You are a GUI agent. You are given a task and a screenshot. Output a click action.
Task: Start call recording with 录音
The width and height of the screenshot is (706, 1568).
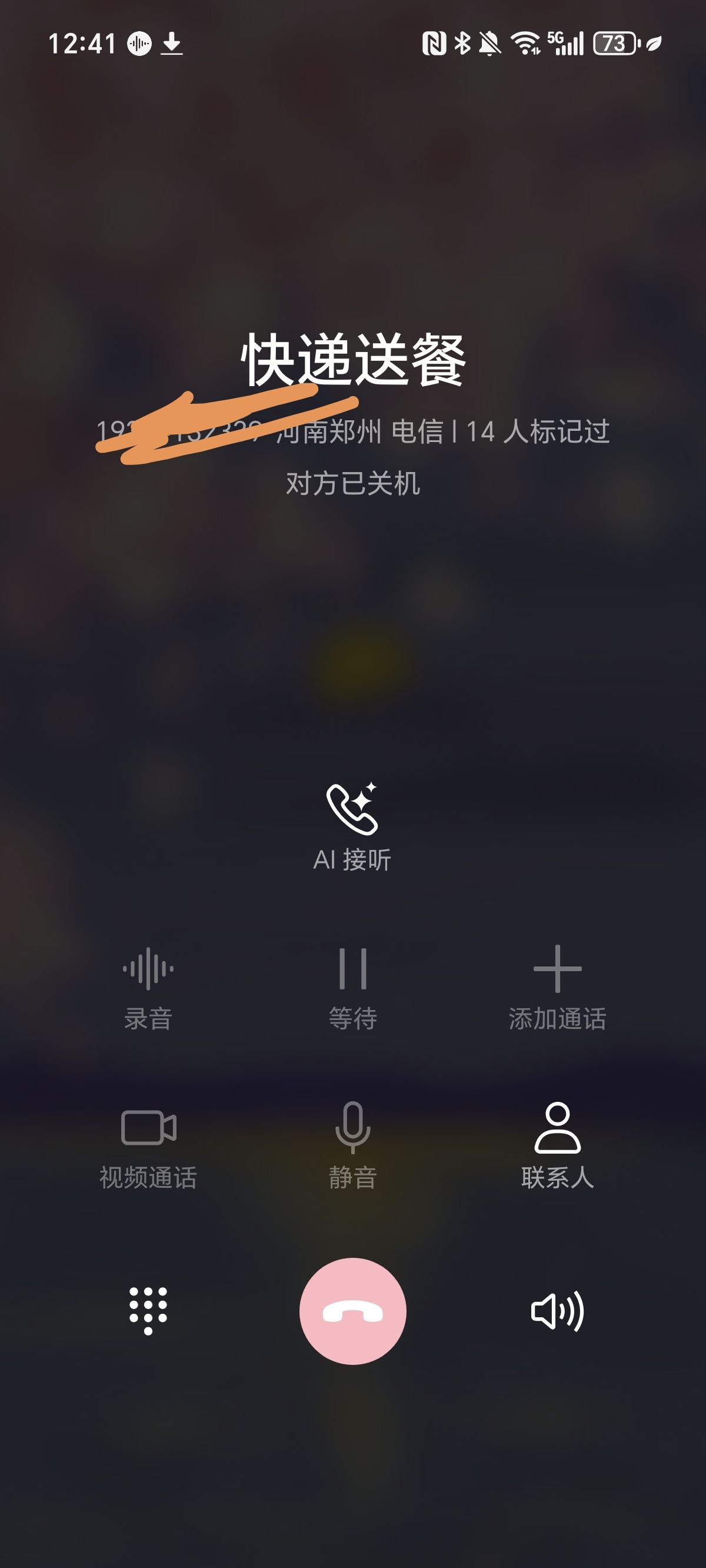pyautogui.click(x=148, y=986)
